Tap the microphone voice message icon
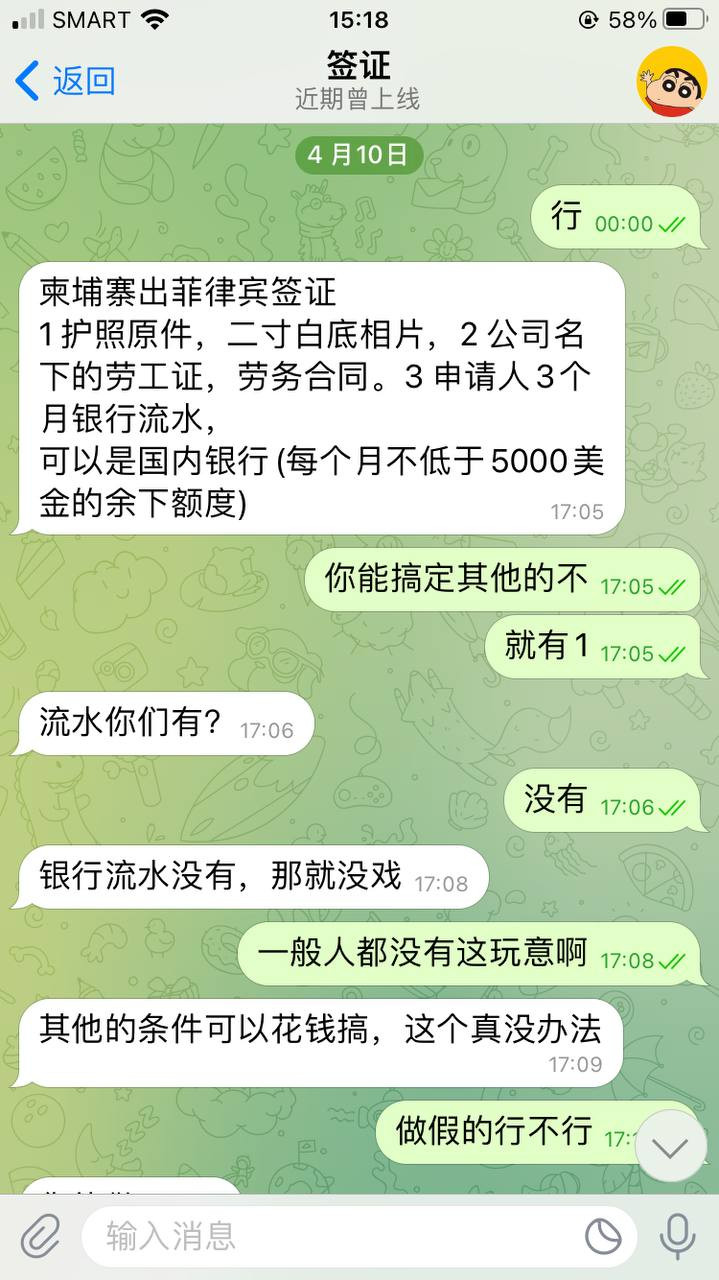Image resolution: width=719 pixels, height=1280 pixels. point(678,1236)
